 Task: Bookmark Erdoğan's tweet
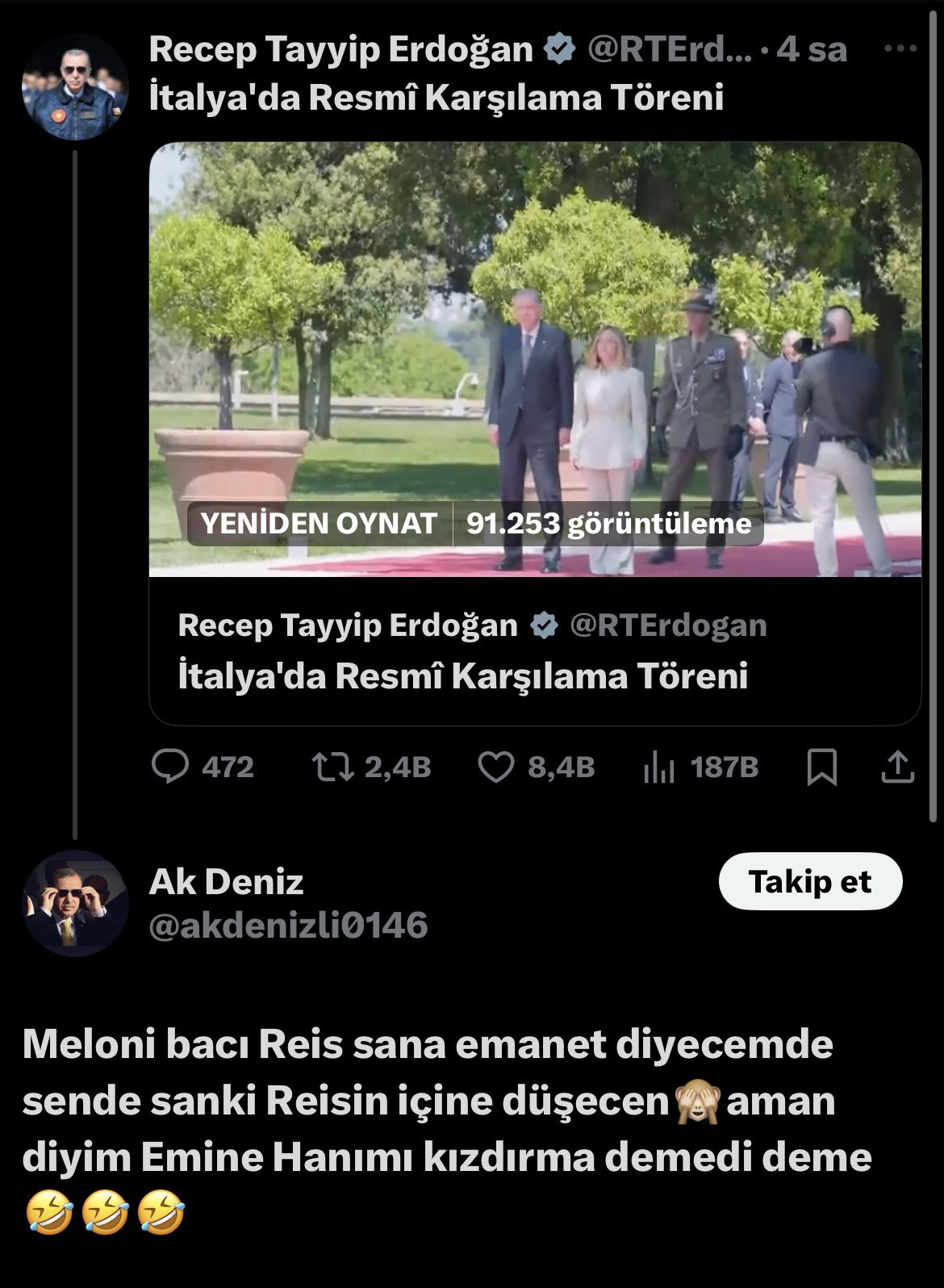point(821,767)
